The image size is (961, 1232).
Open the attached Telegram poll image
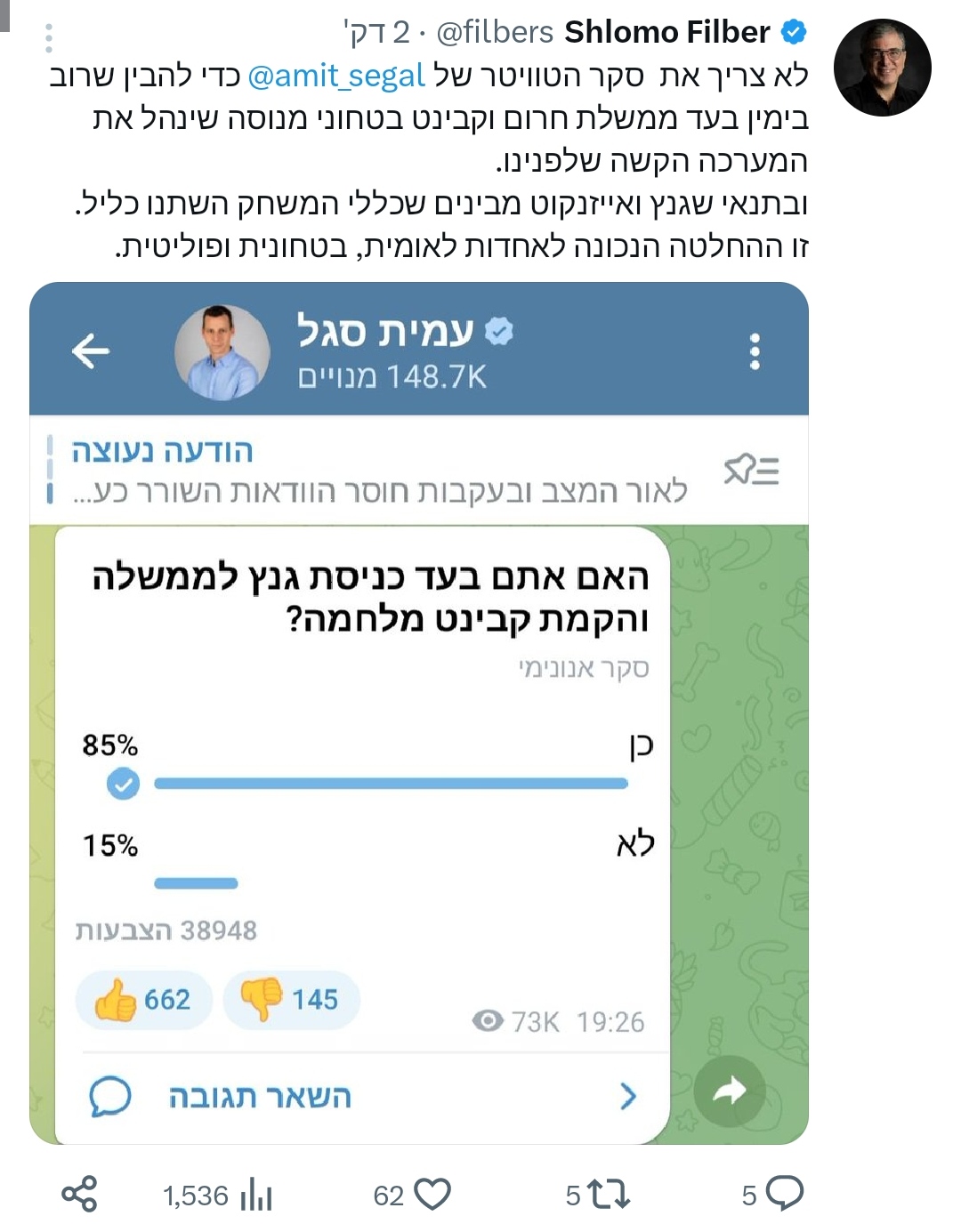pos(418,712)
